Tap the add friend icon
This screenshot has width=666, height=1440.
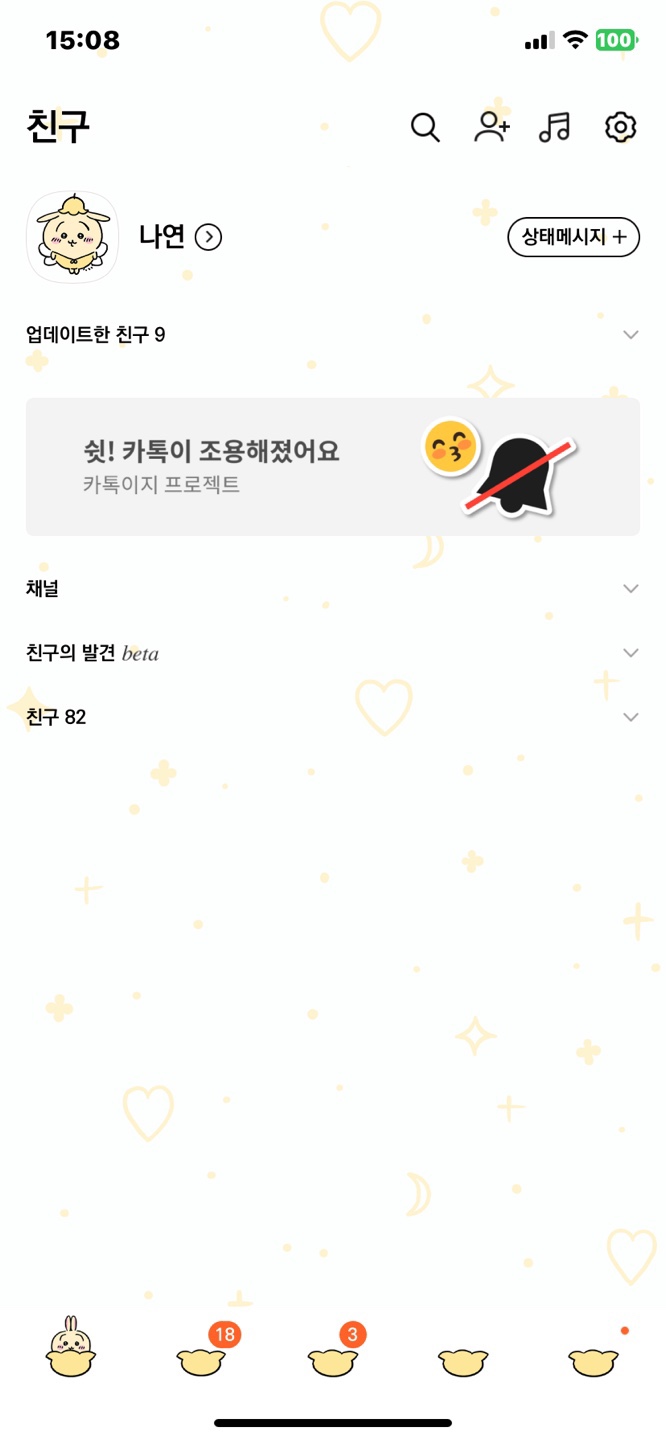pyautogui.click(x=491, y=128)
